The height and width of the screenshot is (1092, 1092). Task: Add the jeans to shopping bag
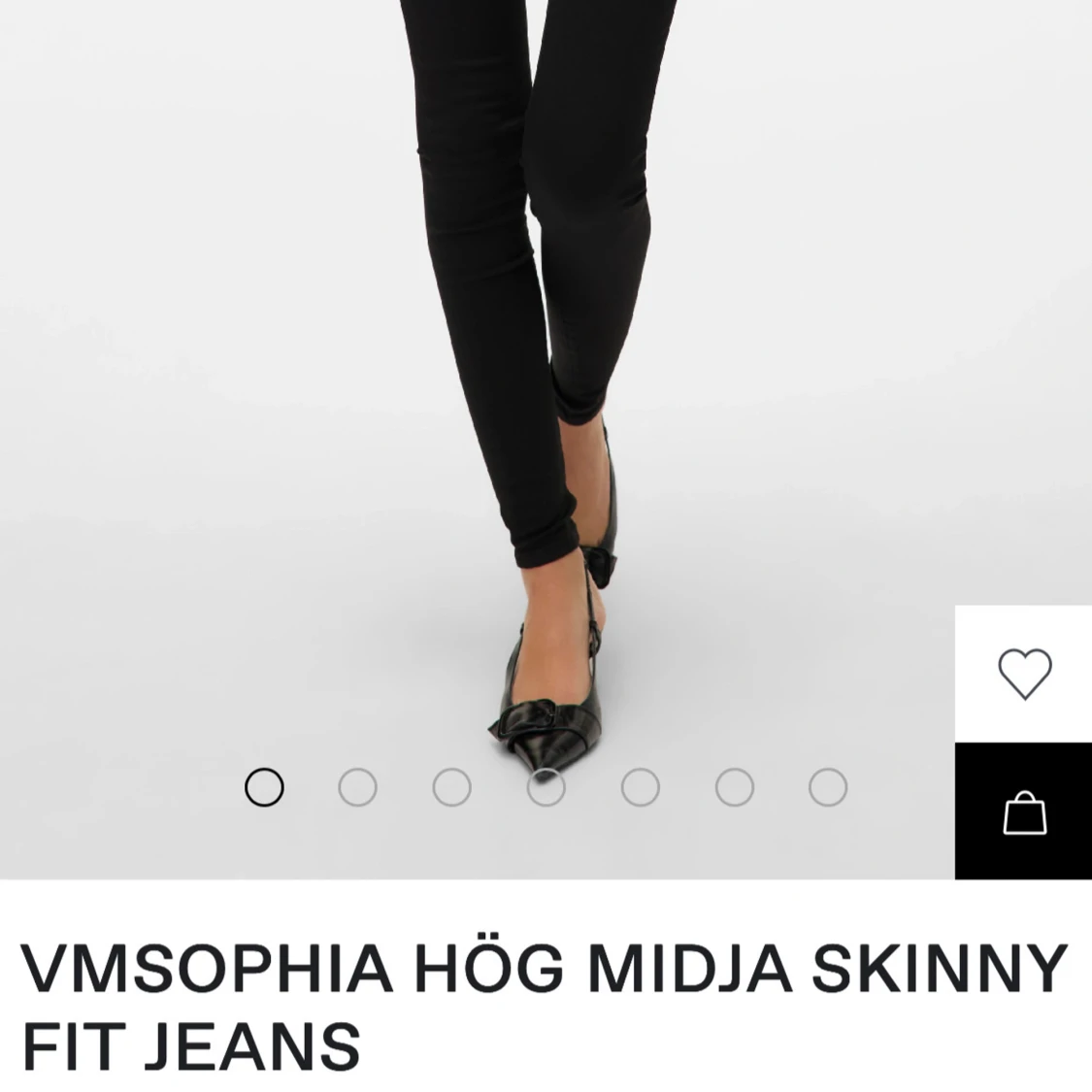click(1024, 811)
